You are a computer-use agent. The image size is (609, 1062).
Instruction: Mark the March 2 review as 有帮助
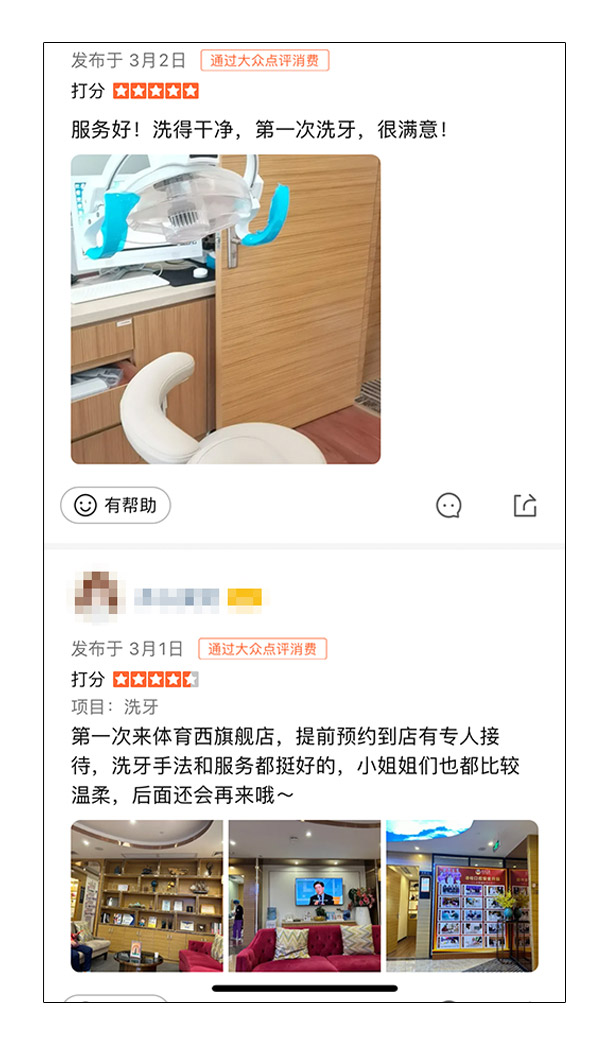point(115,505)
